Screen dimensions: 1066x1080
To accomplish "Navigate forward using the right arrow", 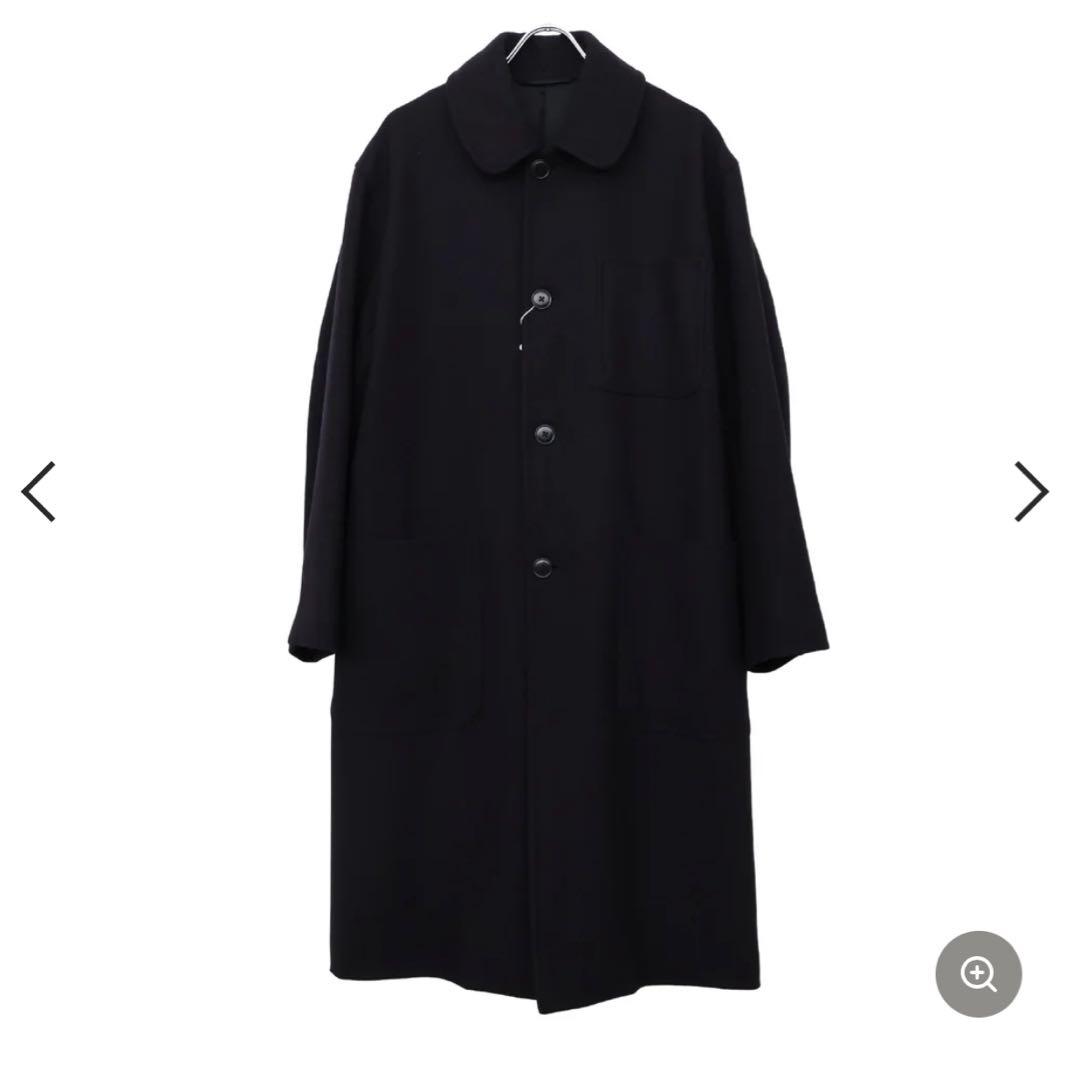I will [x=1030, y=491].
